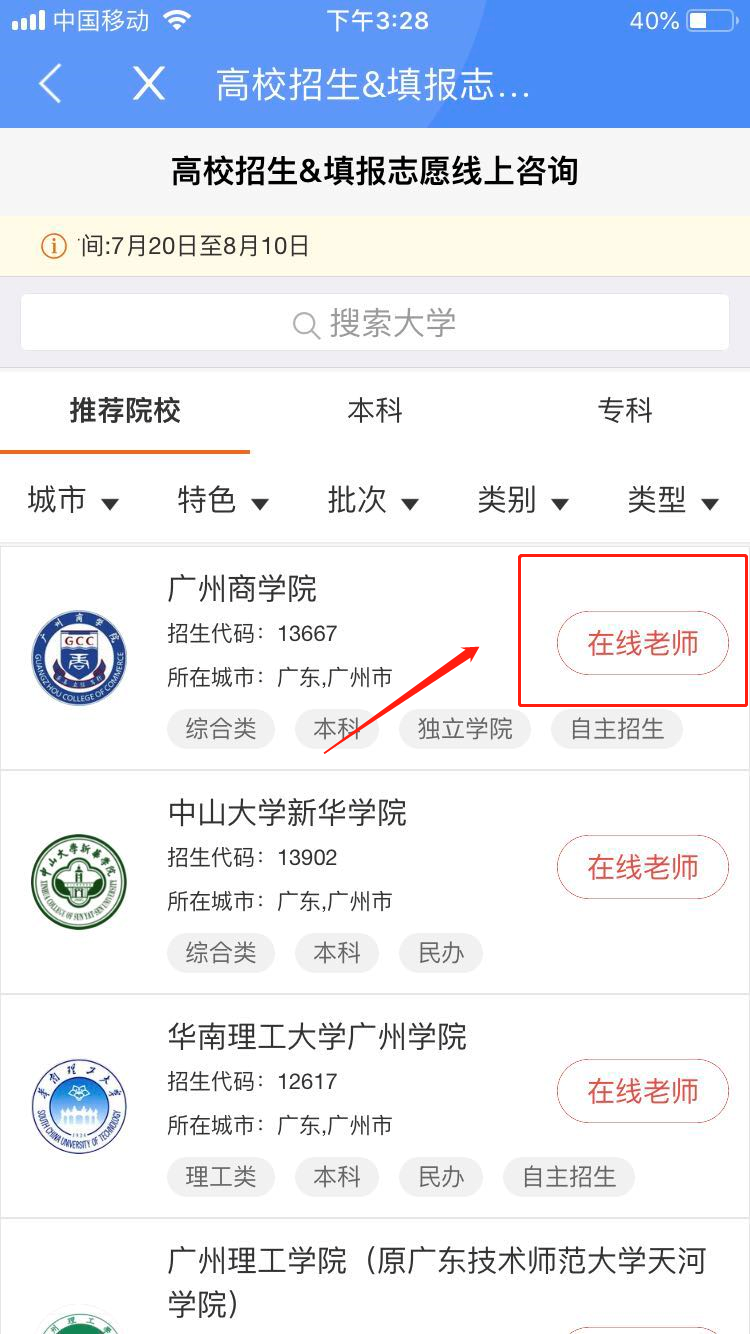Open 中山大学新华学院 school entry
This screenshot has height=1334, width=750.
287,813
